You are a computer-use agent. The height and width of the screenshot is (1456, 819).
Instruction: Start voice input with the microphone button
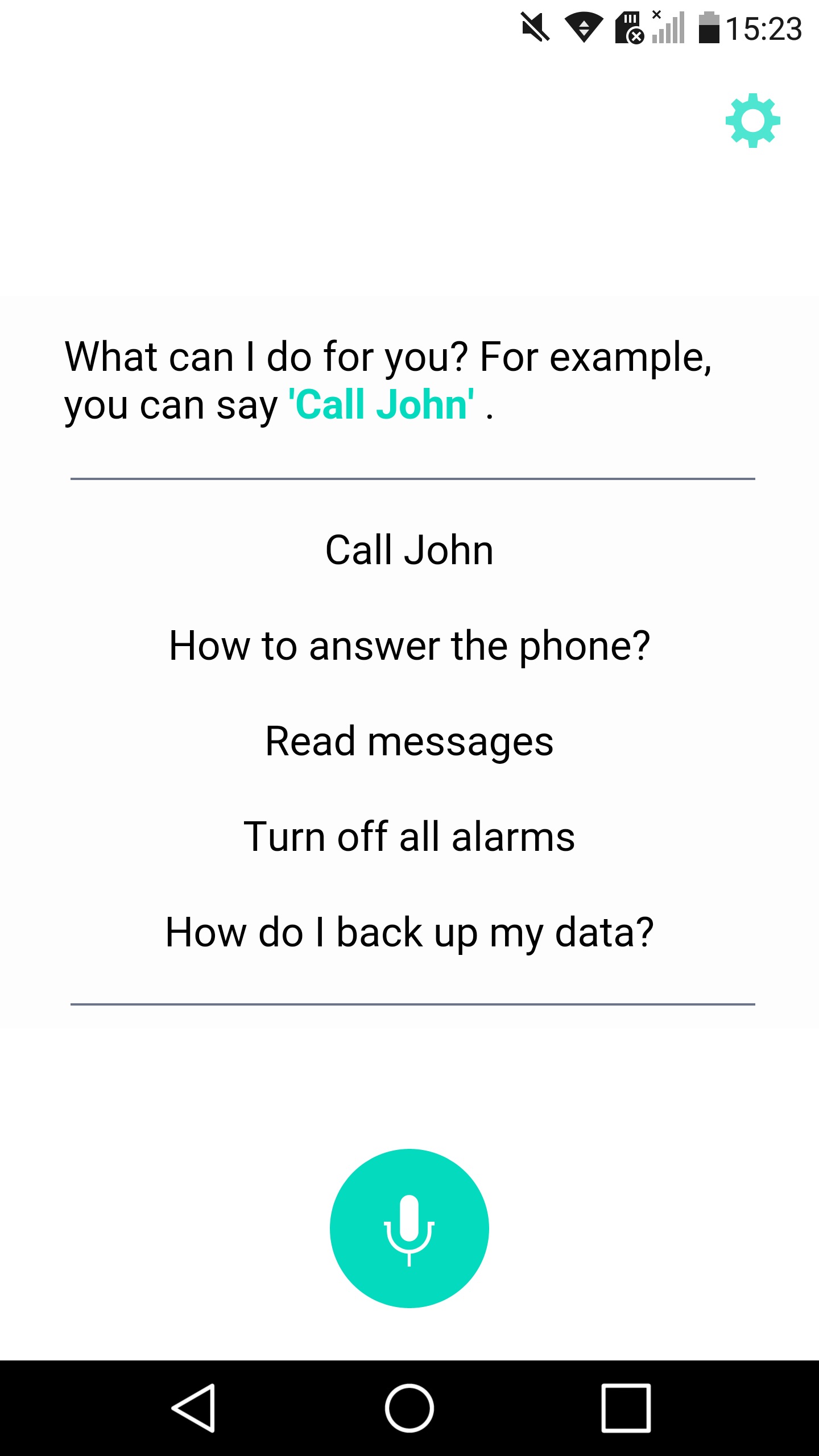coord(409,1228)
